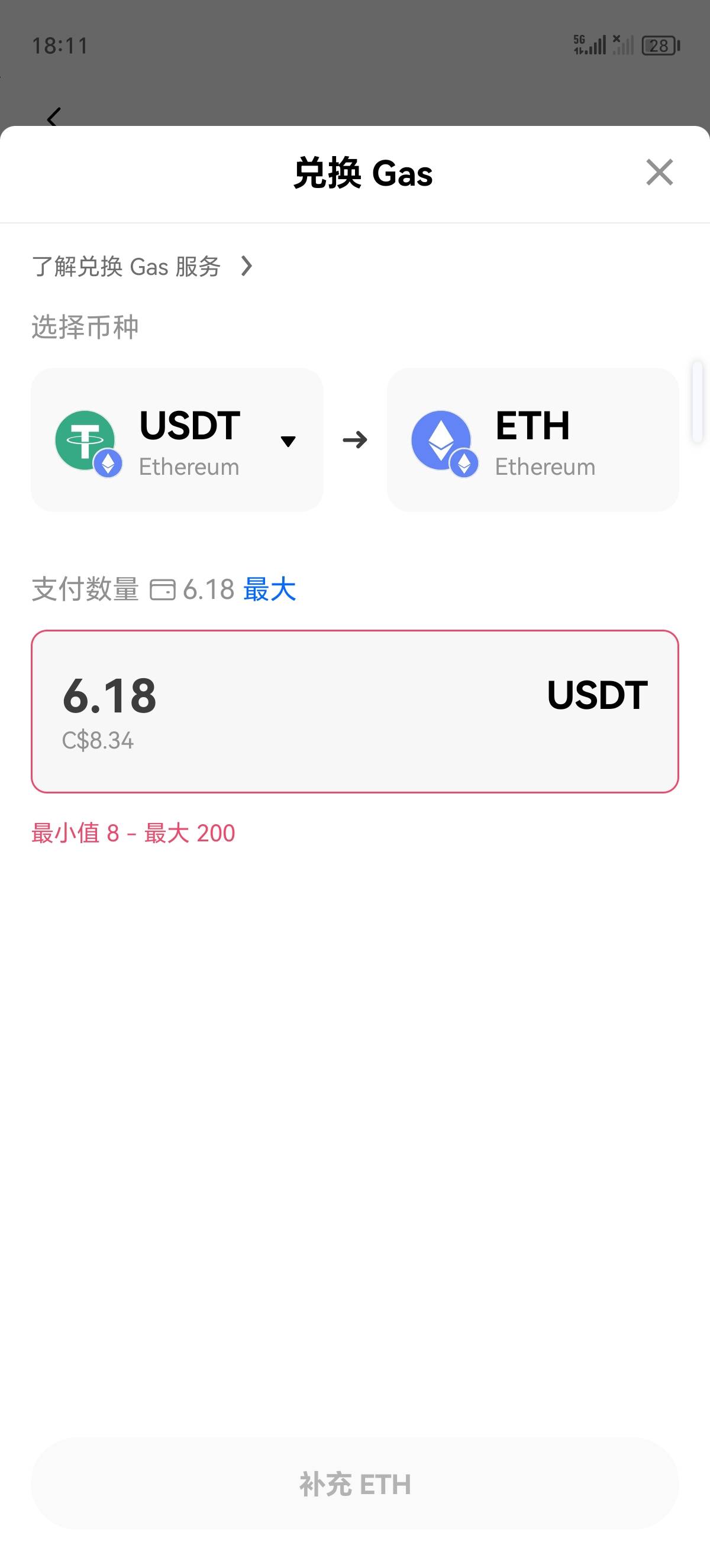Tap 最大 to use the full balance
Screen dimensions: 710x1568
(269, 589)
